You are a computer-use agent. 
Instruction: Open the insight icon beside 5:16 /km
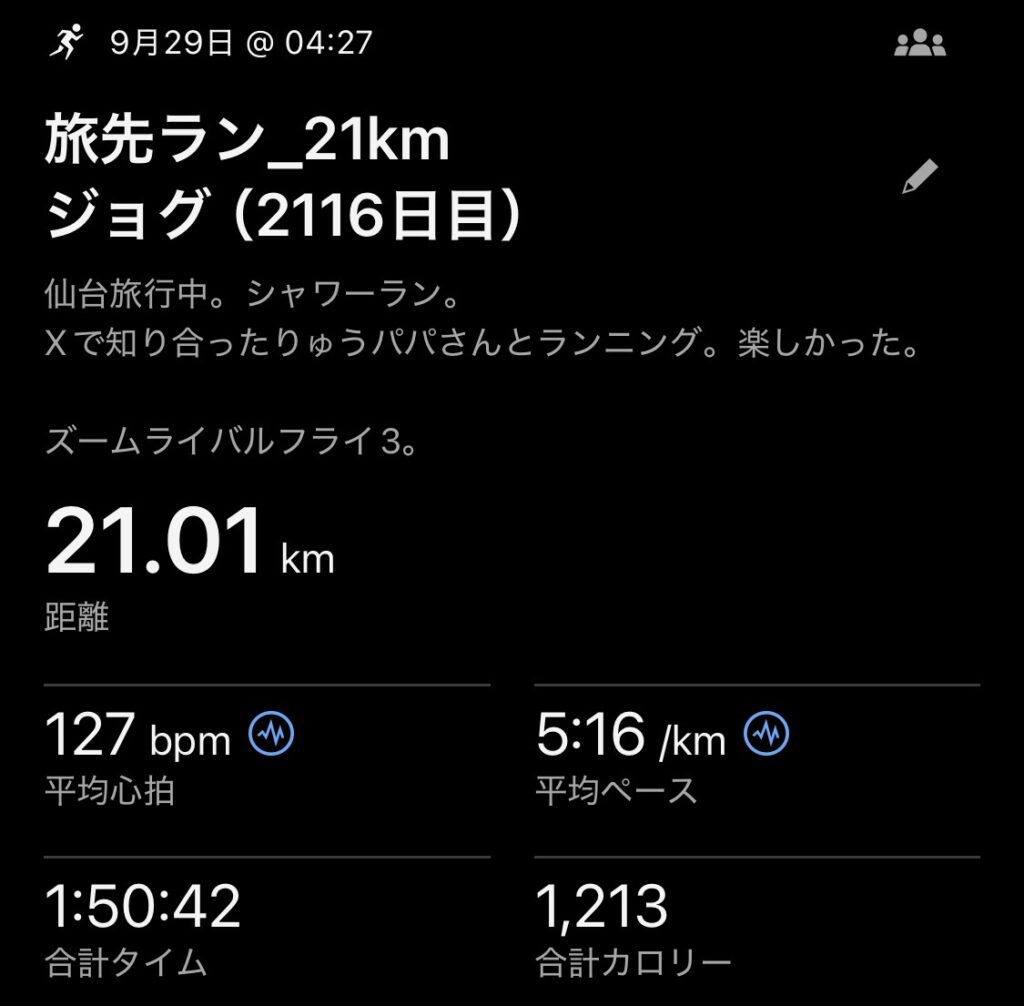(766, 736)
